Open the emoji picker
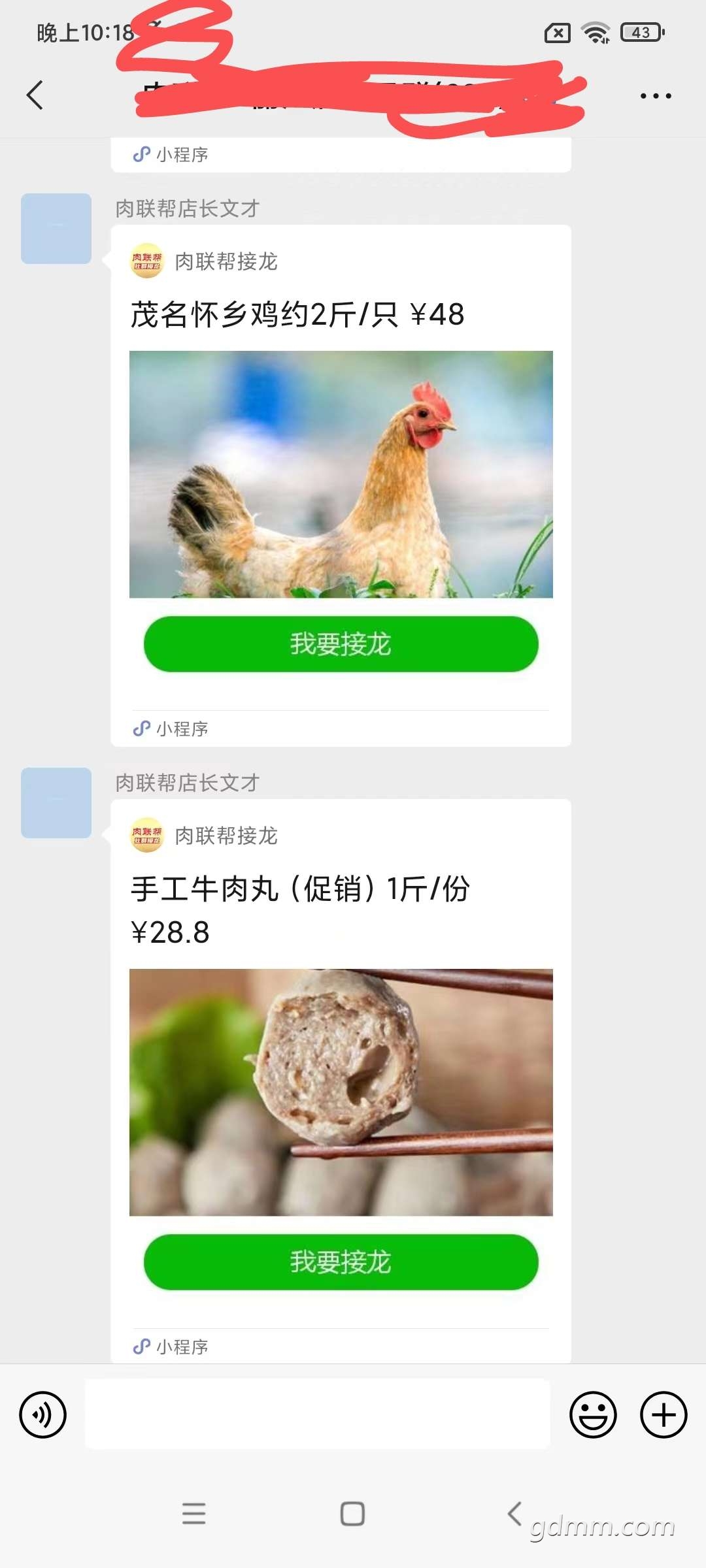 pyautogui.click(x=594, y=1415)
